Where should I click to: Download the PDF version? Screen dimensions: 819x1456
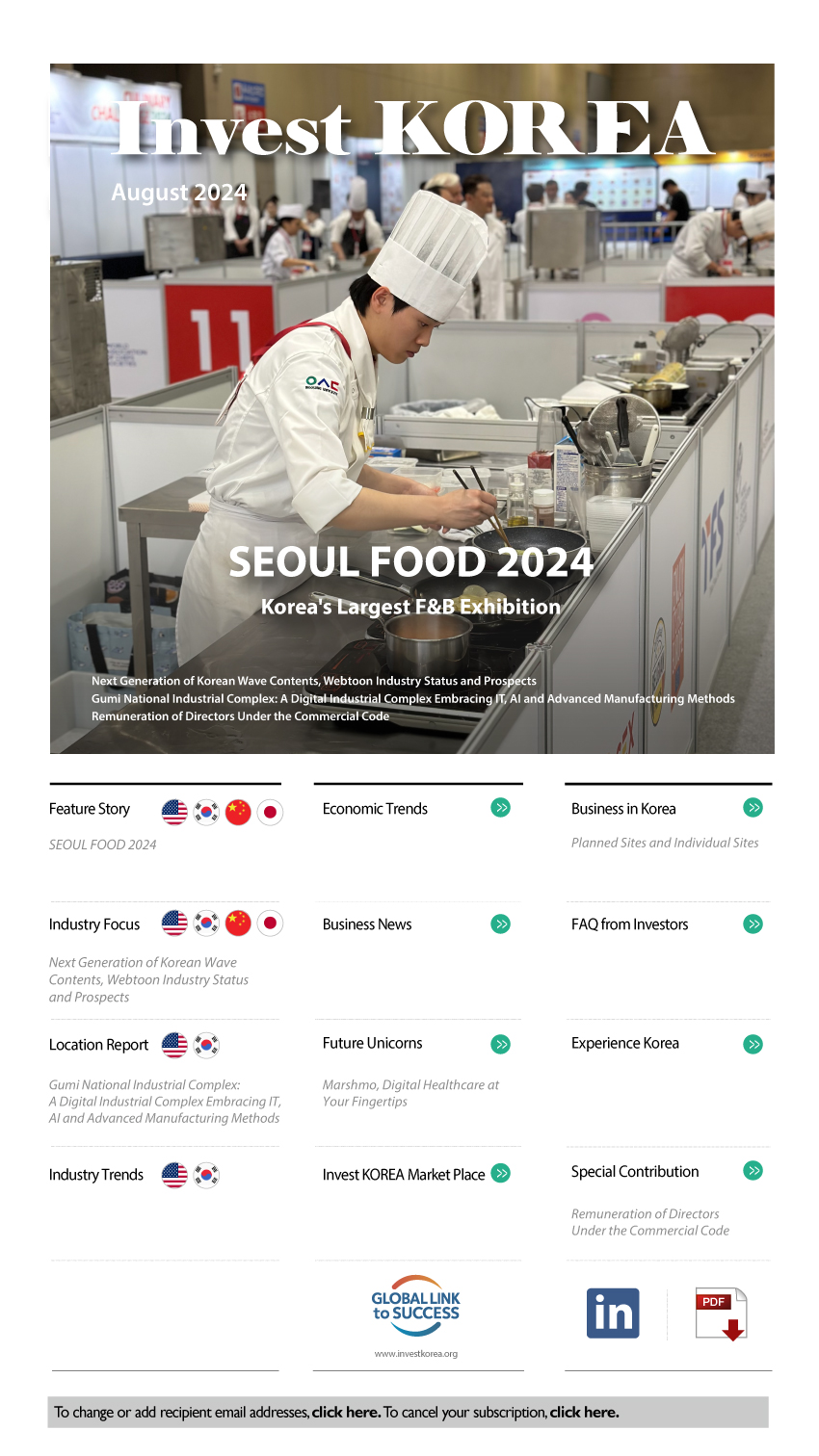pos(721,1313)
